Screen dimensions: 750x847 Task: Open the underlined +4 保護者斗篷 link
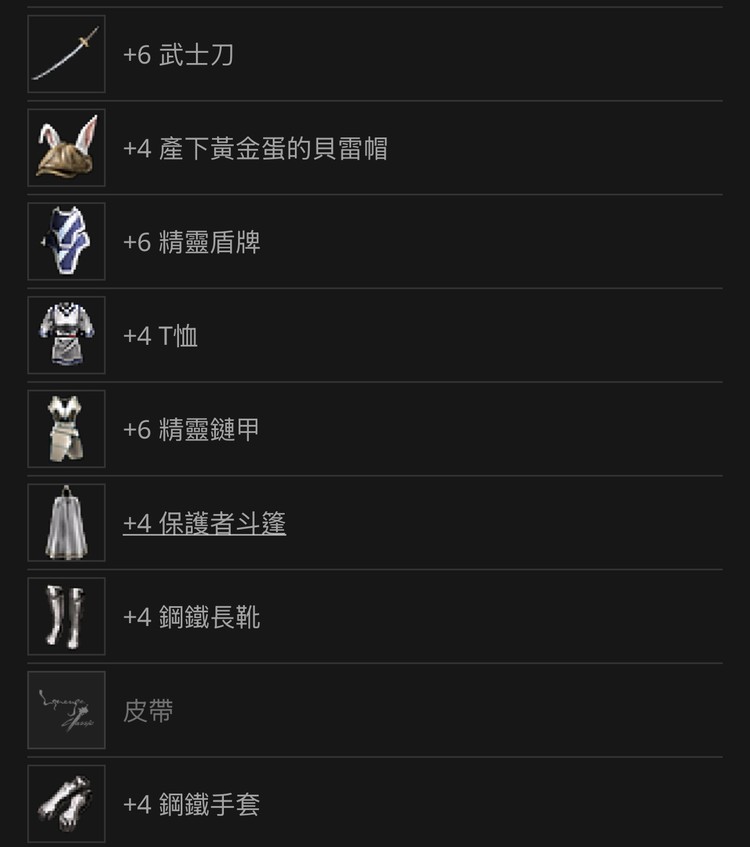click(x=202, y=523)
